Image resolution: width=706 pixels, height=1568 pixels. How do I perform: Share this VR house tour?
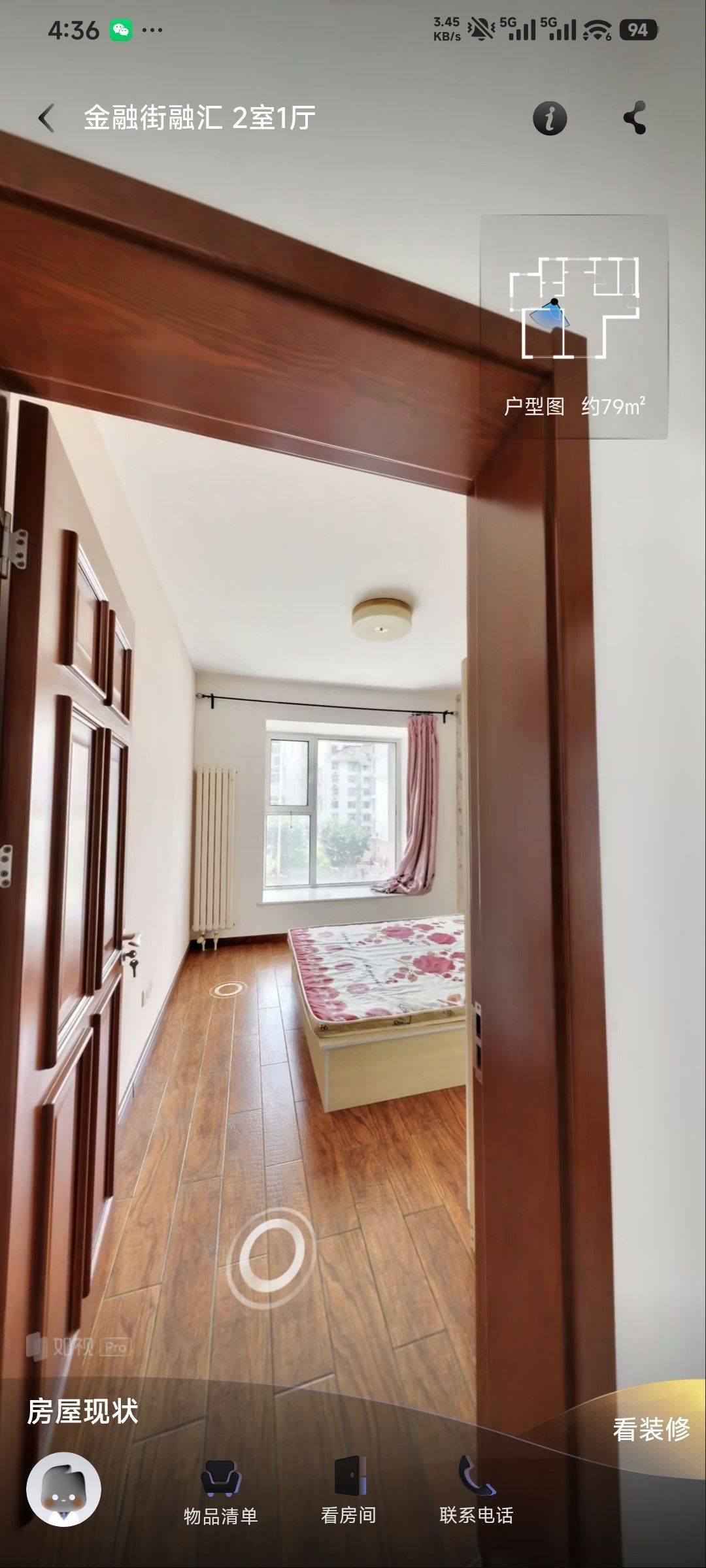(x=635, y=118)
